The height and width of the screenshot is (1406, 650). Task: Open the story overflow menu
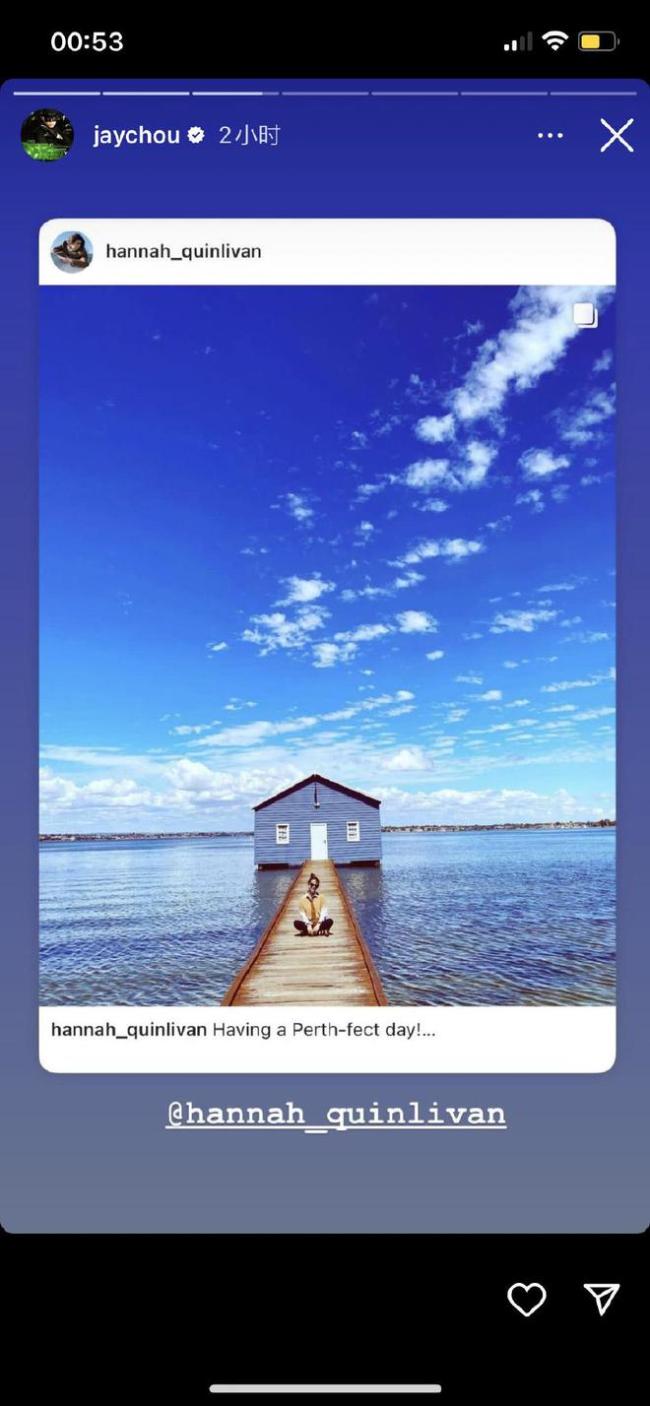(x=550, y=135)
